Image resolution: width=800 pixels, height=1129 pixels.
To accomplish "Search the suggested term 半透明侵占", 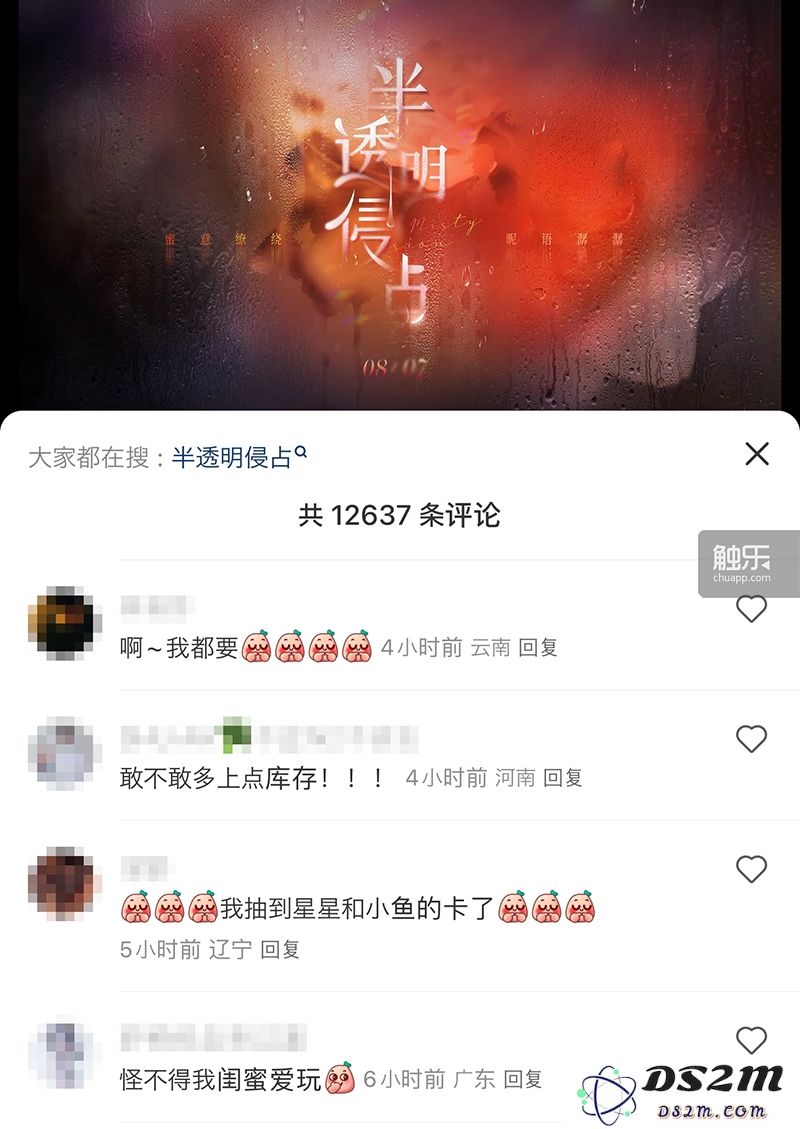I will pos(238,457).
